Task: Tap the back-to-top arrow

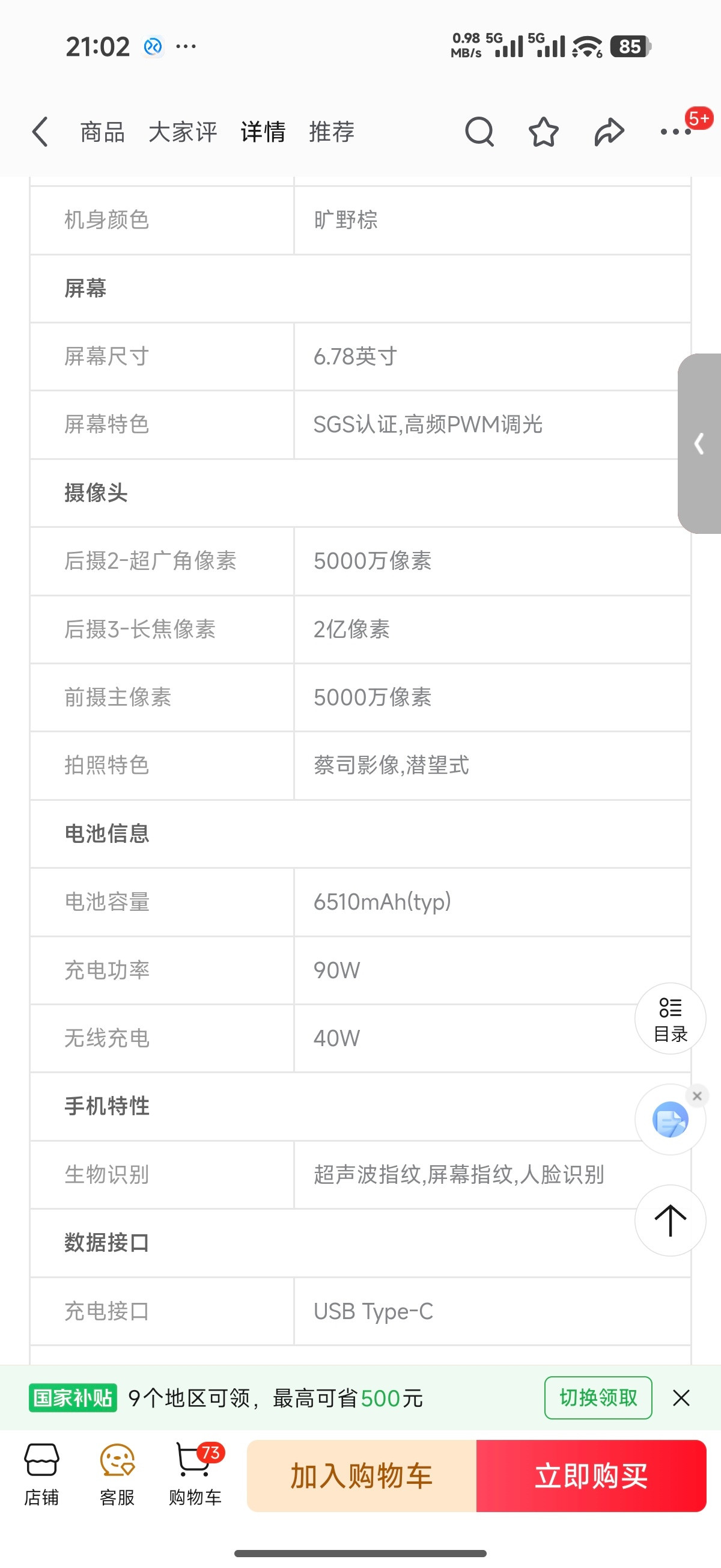Action: point(670,1220)
